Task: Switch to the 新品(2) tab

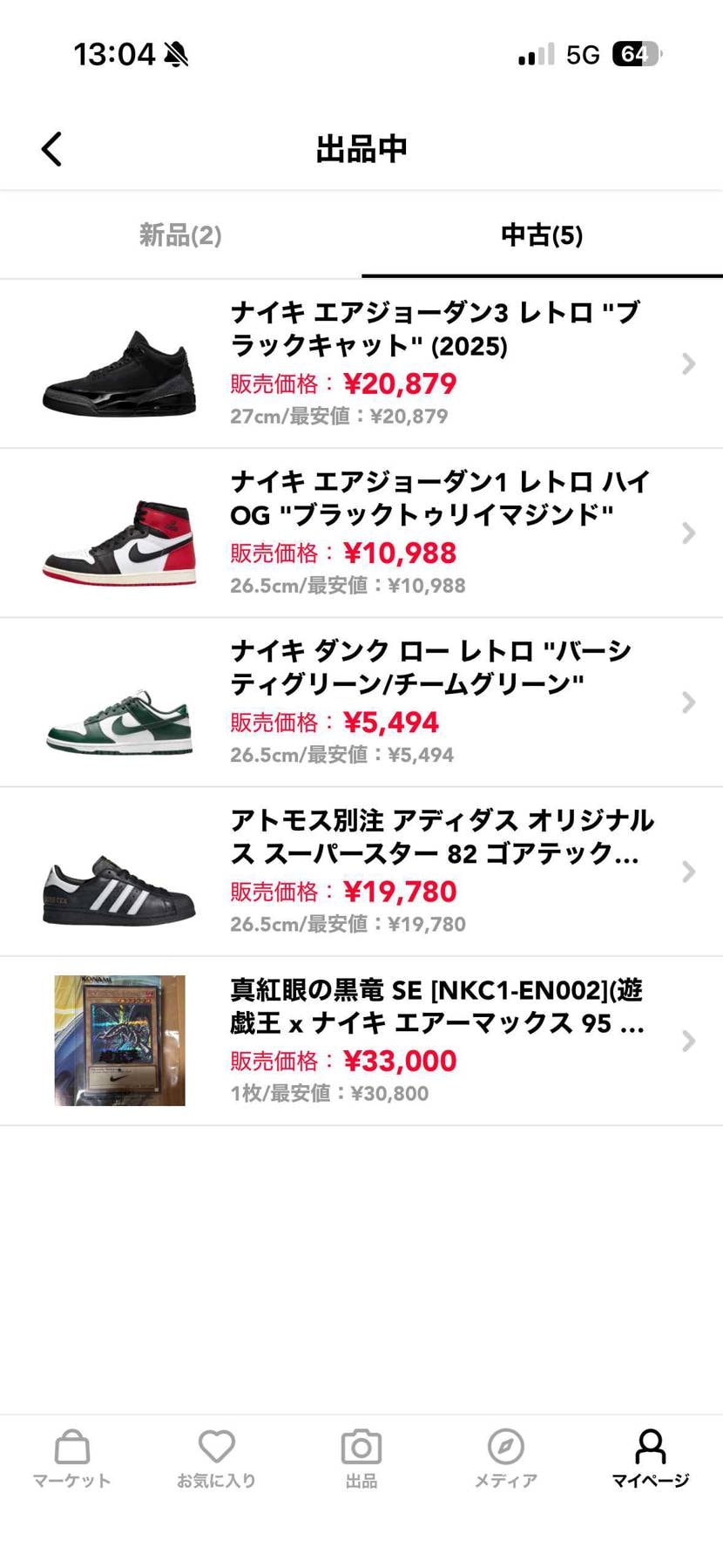Action: tap(180, 235)
